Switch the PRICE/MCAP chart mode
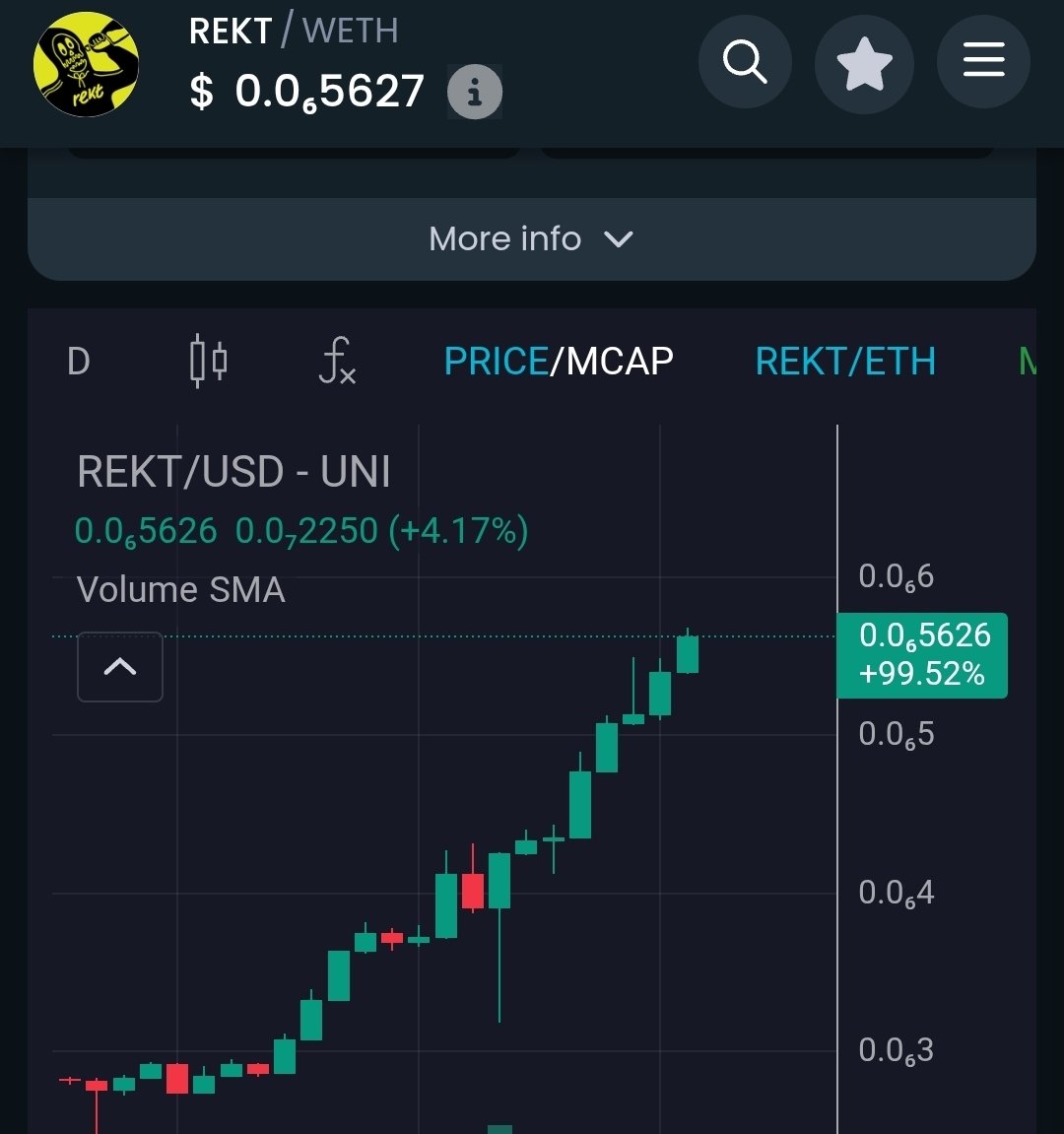Image resolution: width=1064 pixels, height=1134 pixels. pos(559,362)
